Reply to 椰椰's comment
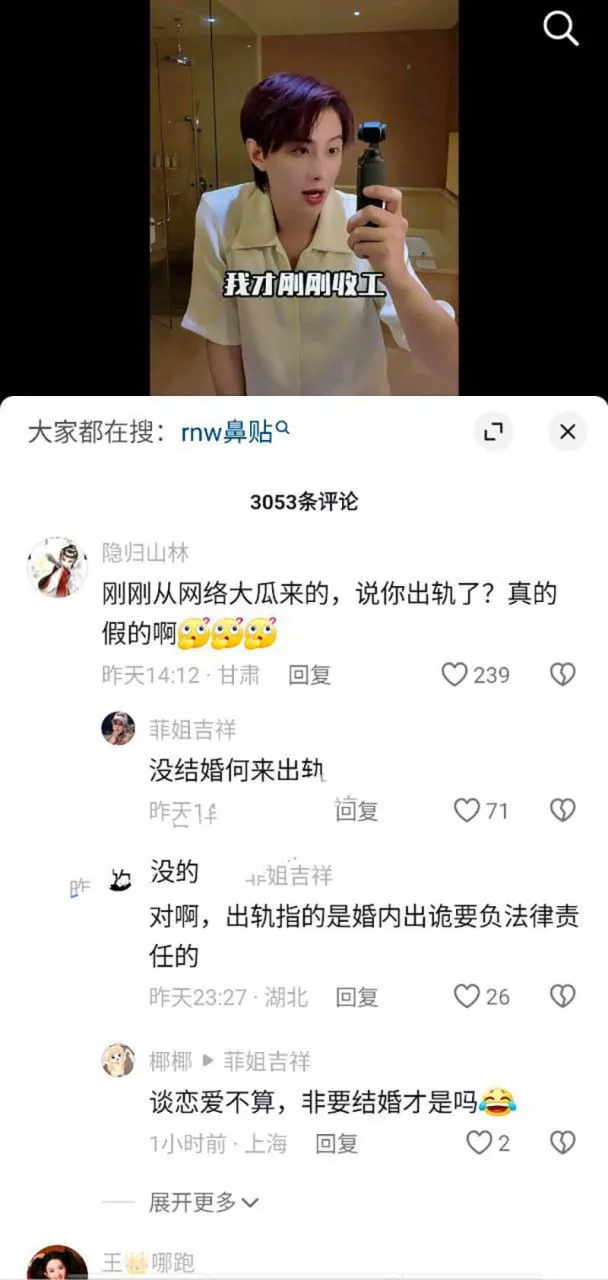This screenshot has height=1280, width=608. (x=336, y=1143)
